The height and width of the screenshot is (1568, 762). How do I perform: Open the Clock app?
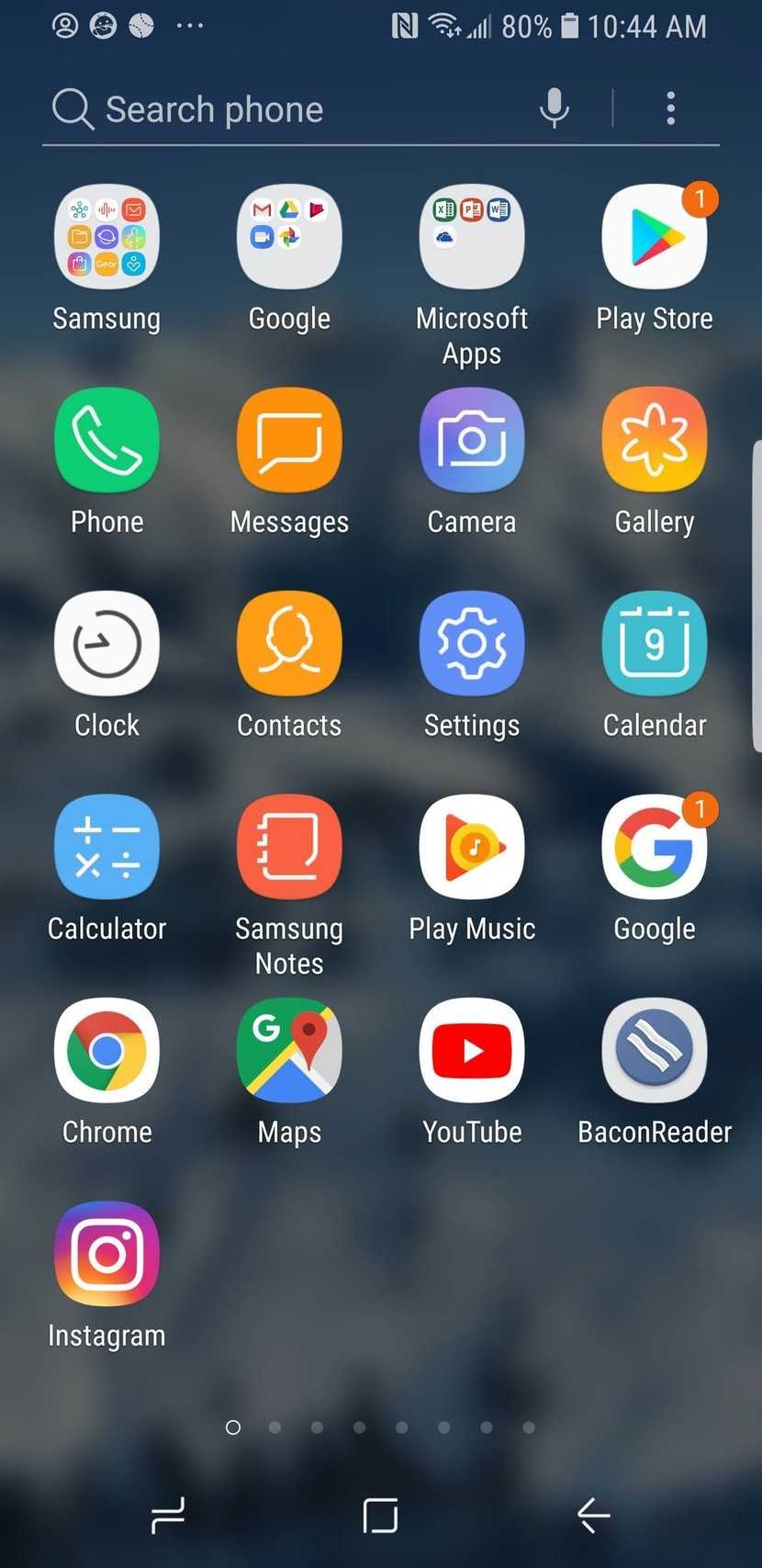tap(106, 644)
